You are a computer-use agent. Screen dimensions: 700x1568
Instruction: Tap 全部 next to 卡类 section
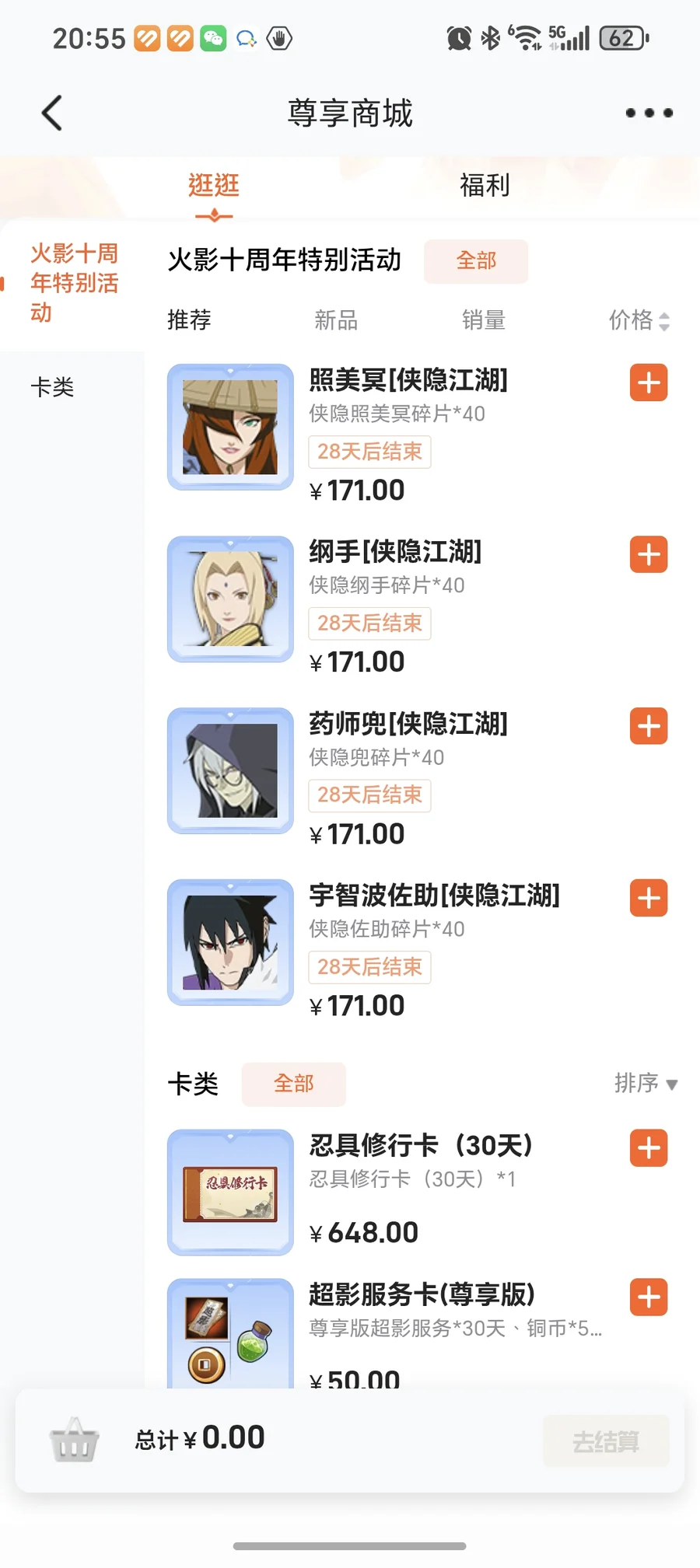tap(293, 1084)
